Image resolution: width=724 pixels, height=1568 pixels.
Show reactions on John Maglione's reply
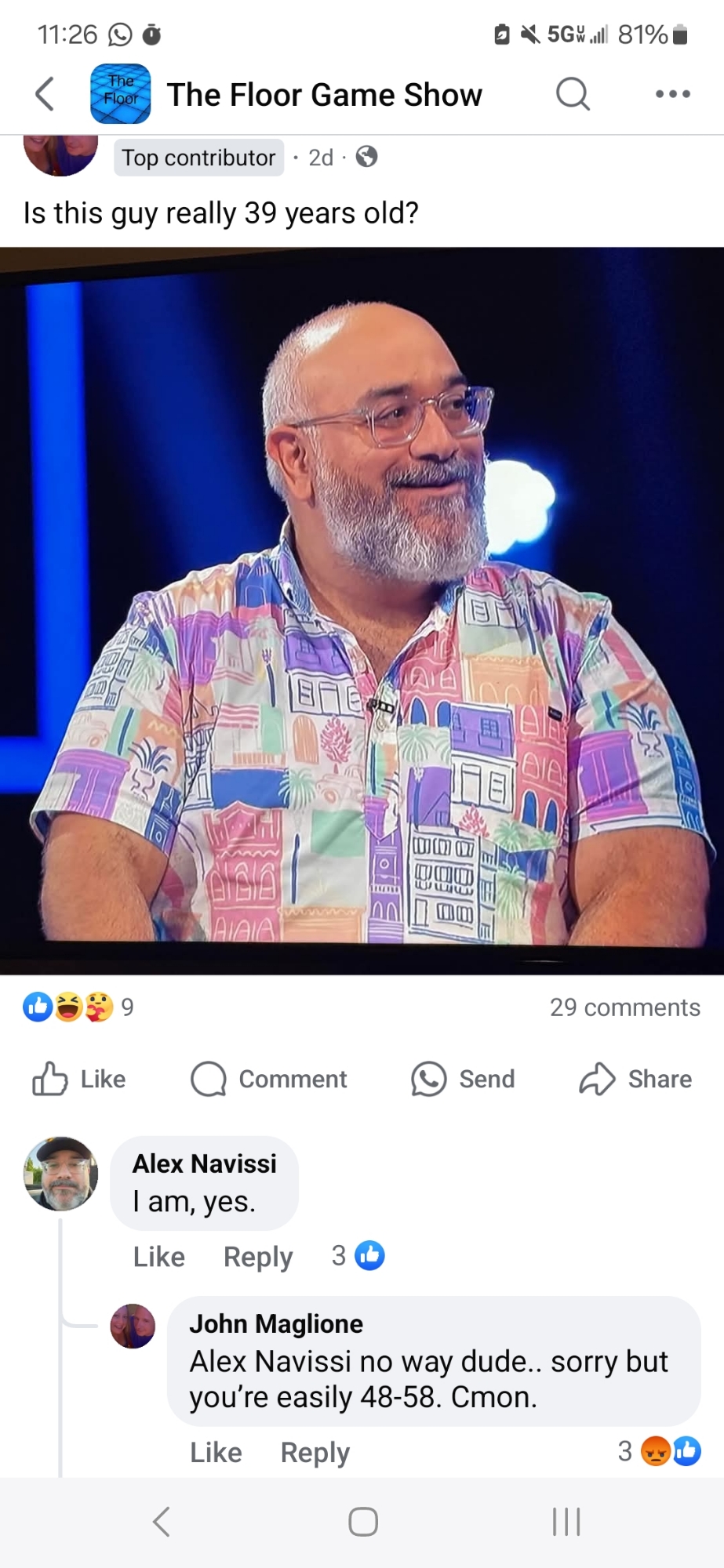[x=660, y=1452]
